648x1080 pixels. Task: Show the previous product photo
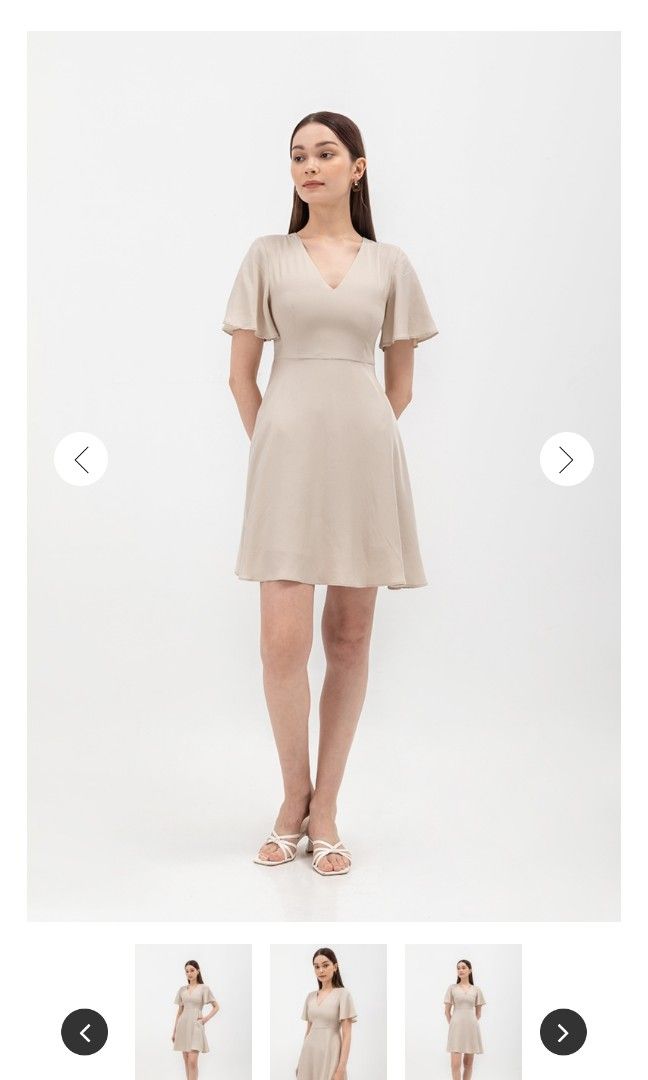[81, 459]
